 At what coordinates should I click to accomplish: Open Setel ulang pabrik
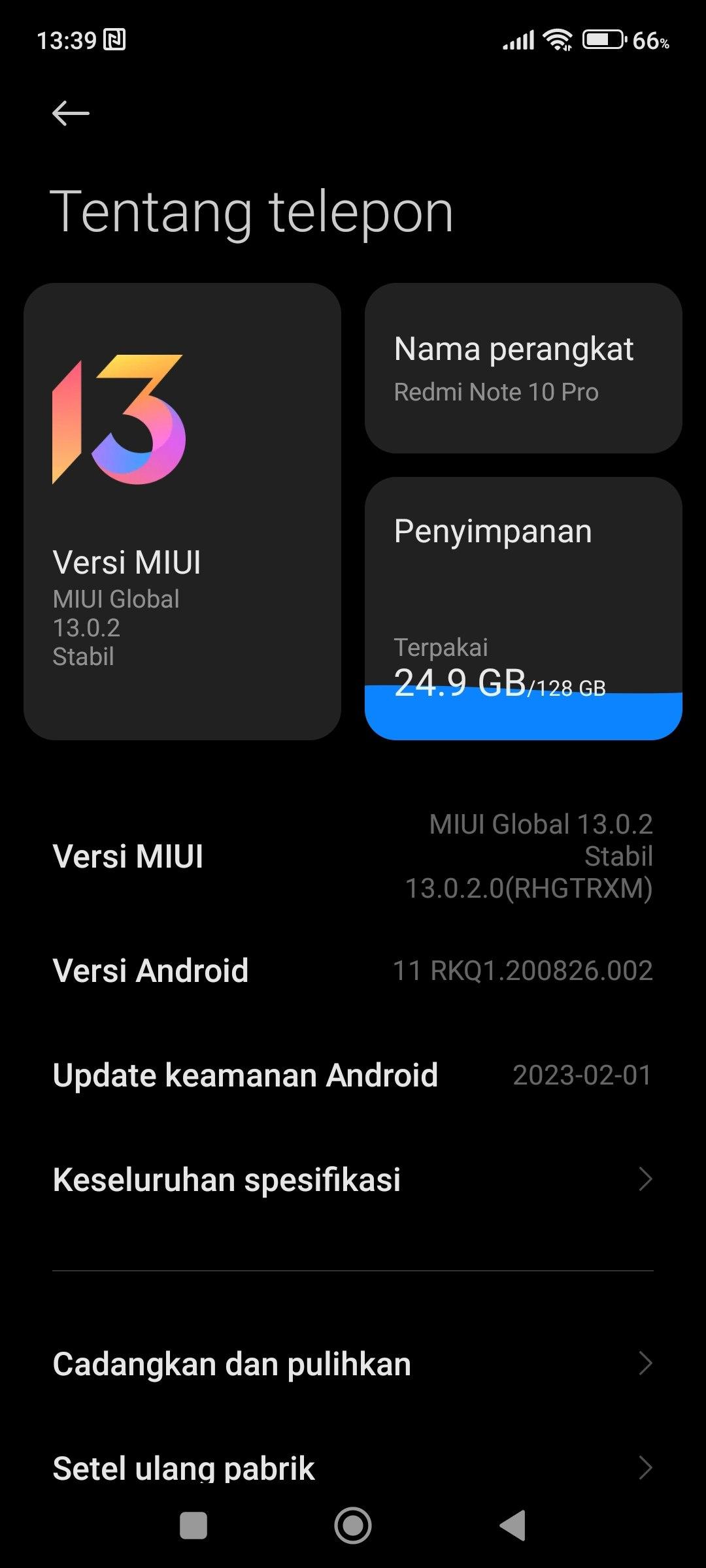pyautogui.click(x=353, y=1468)
